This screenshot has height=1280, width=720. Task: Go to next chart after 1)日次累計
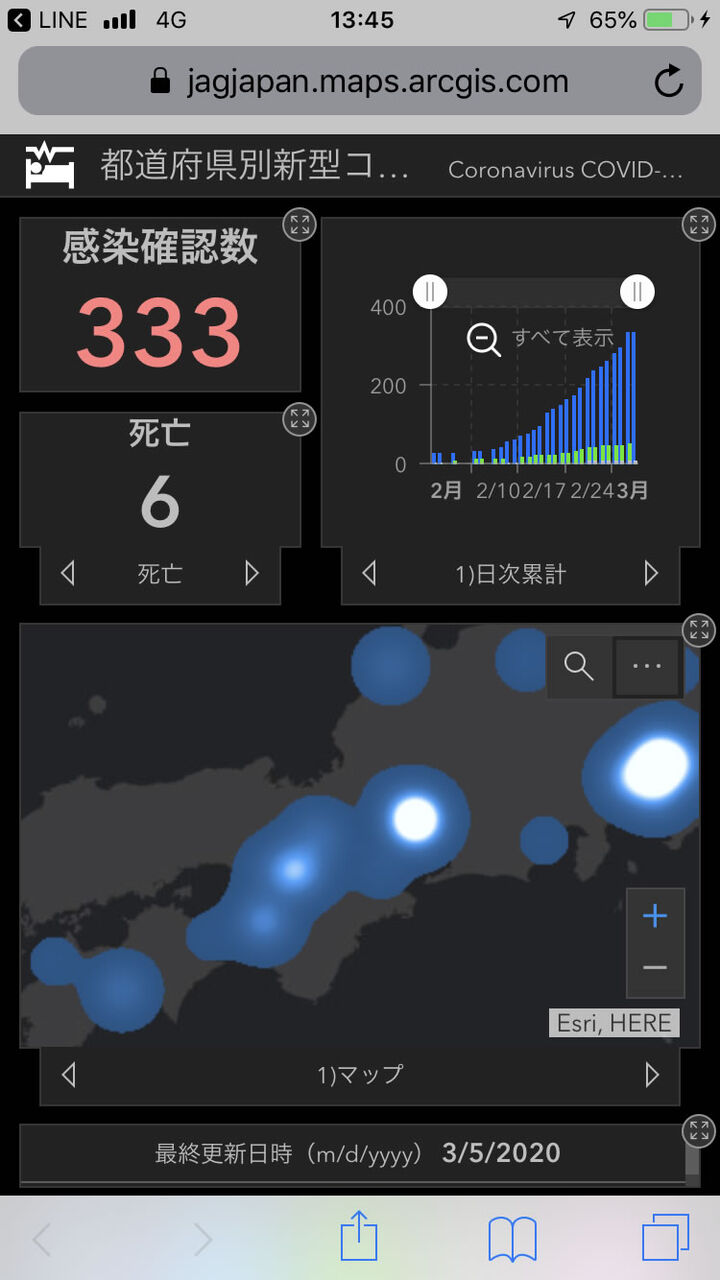(x=651, y=573)
